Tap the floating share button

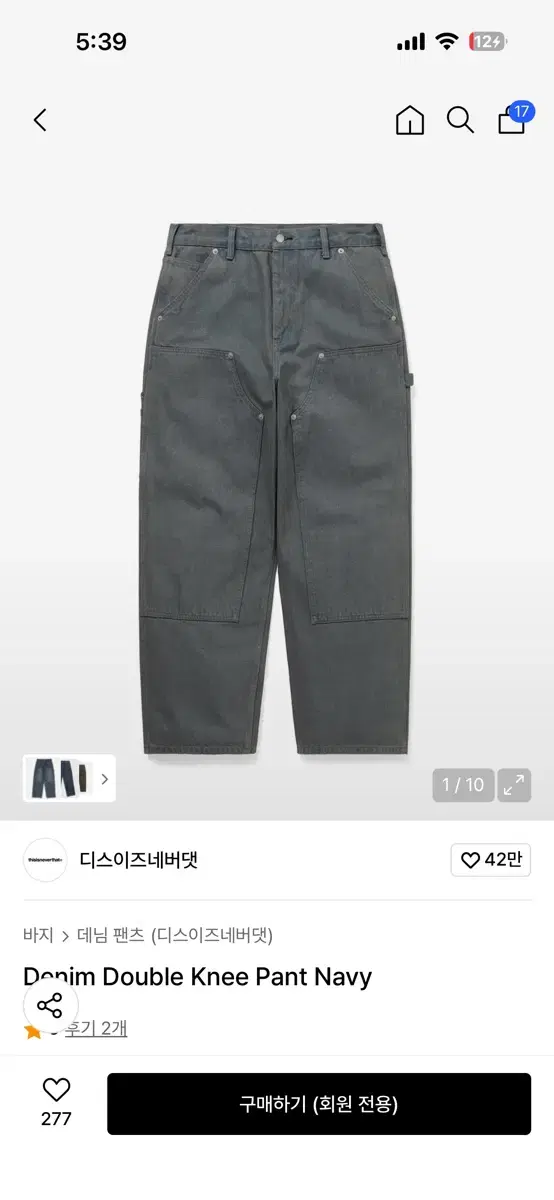click(50, 1006)
